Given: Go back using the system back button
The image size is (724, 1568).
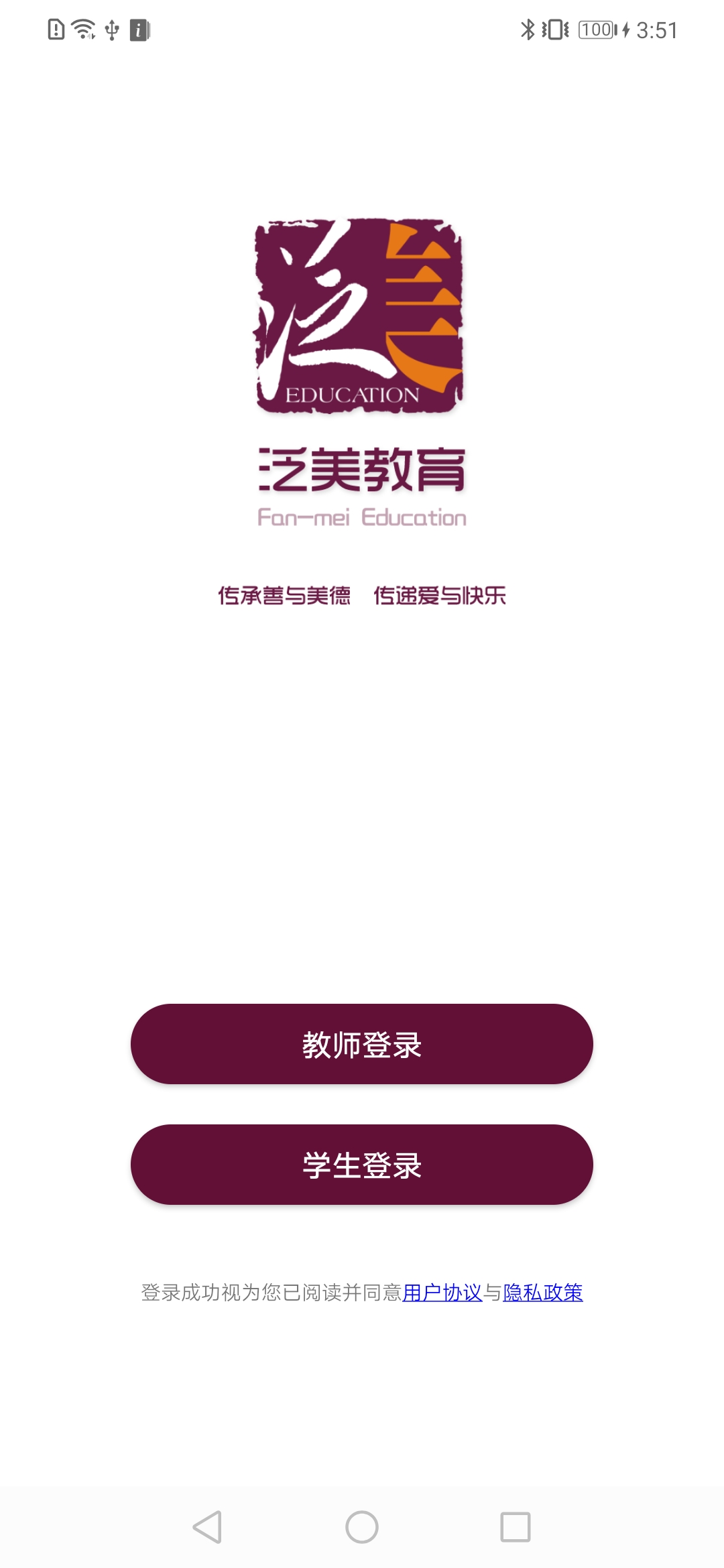Looking at the screenshot, I should click(207, 1527).
